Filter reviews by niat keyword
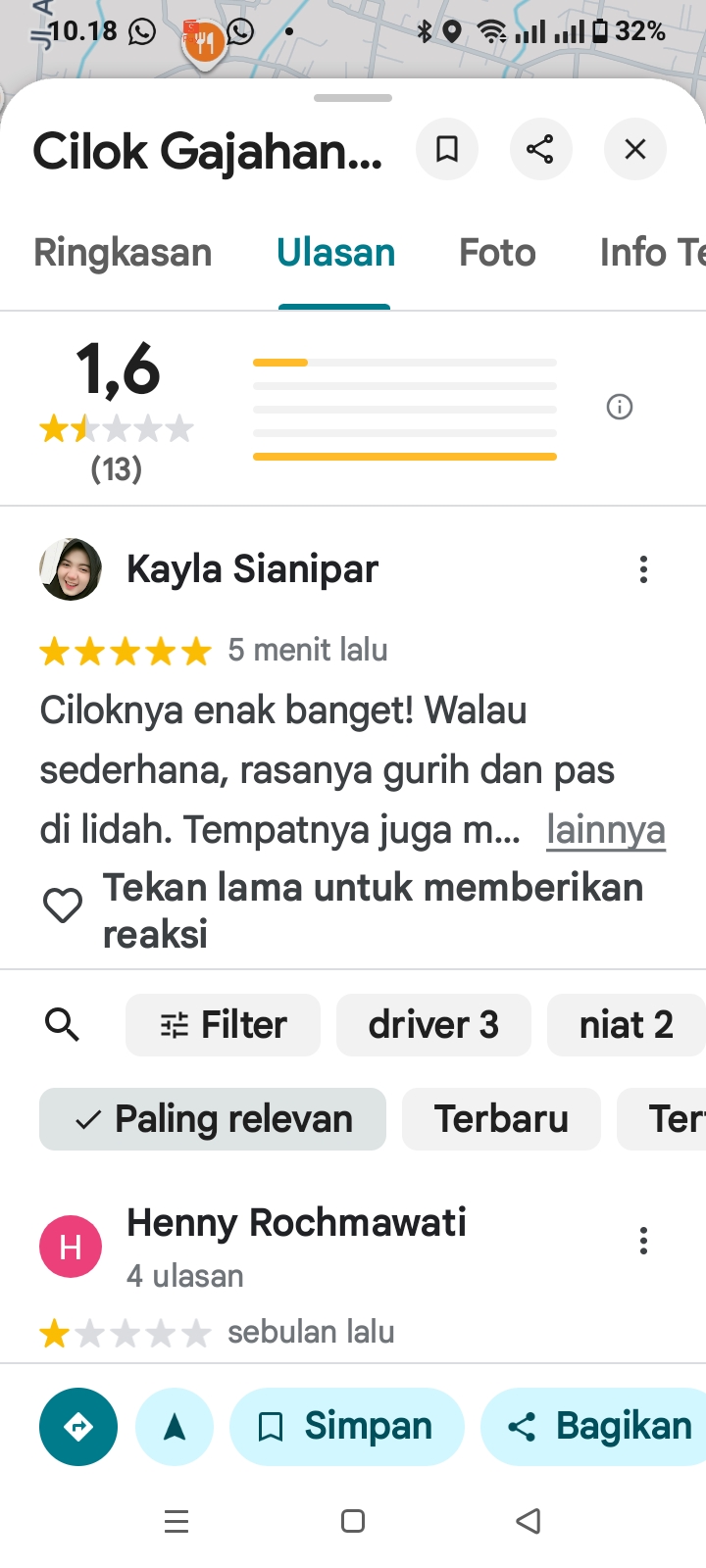Screen dimensions: 706x1568 [626, 1025]
